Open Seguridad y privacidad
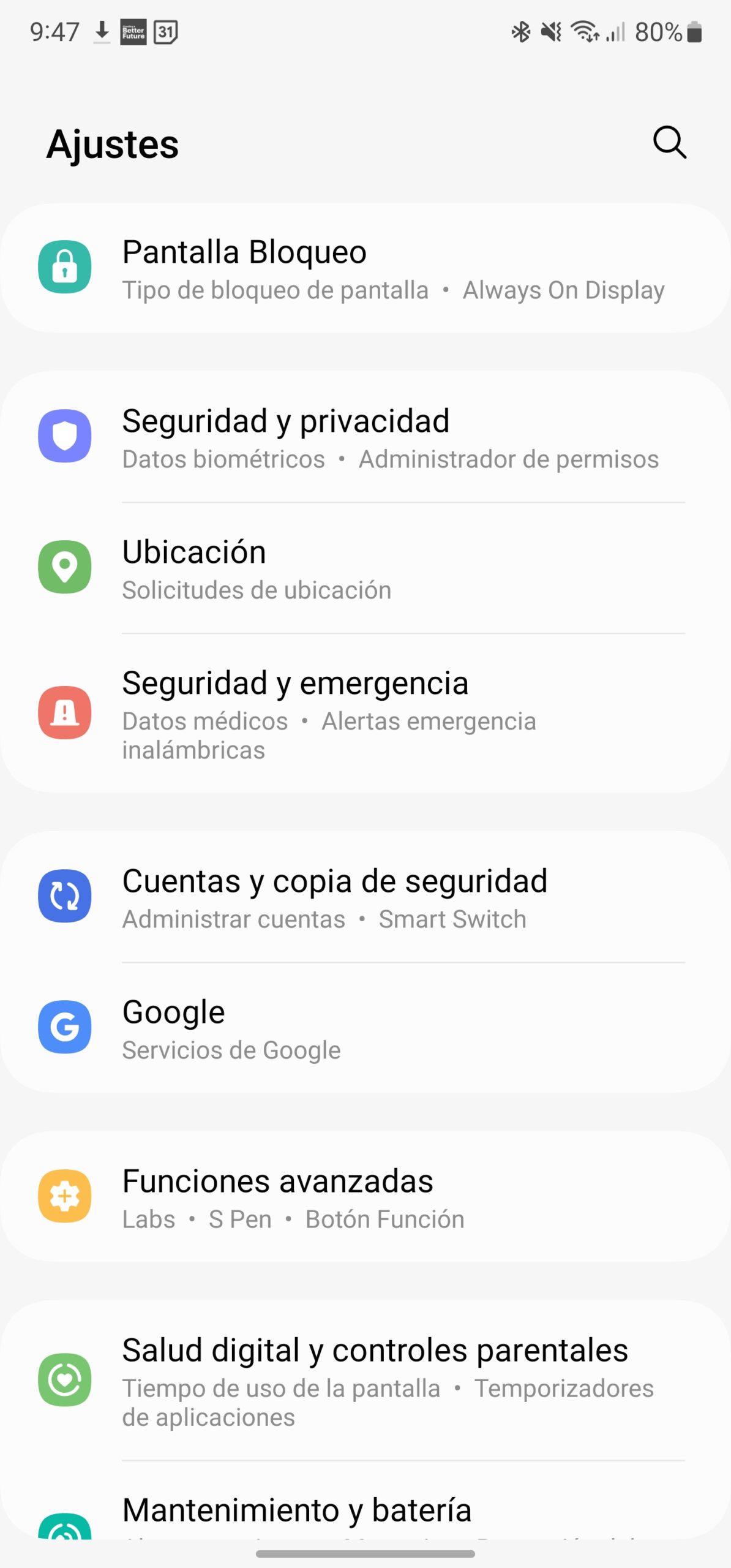This screenshot has height=1568, width=731. point(365,437)
